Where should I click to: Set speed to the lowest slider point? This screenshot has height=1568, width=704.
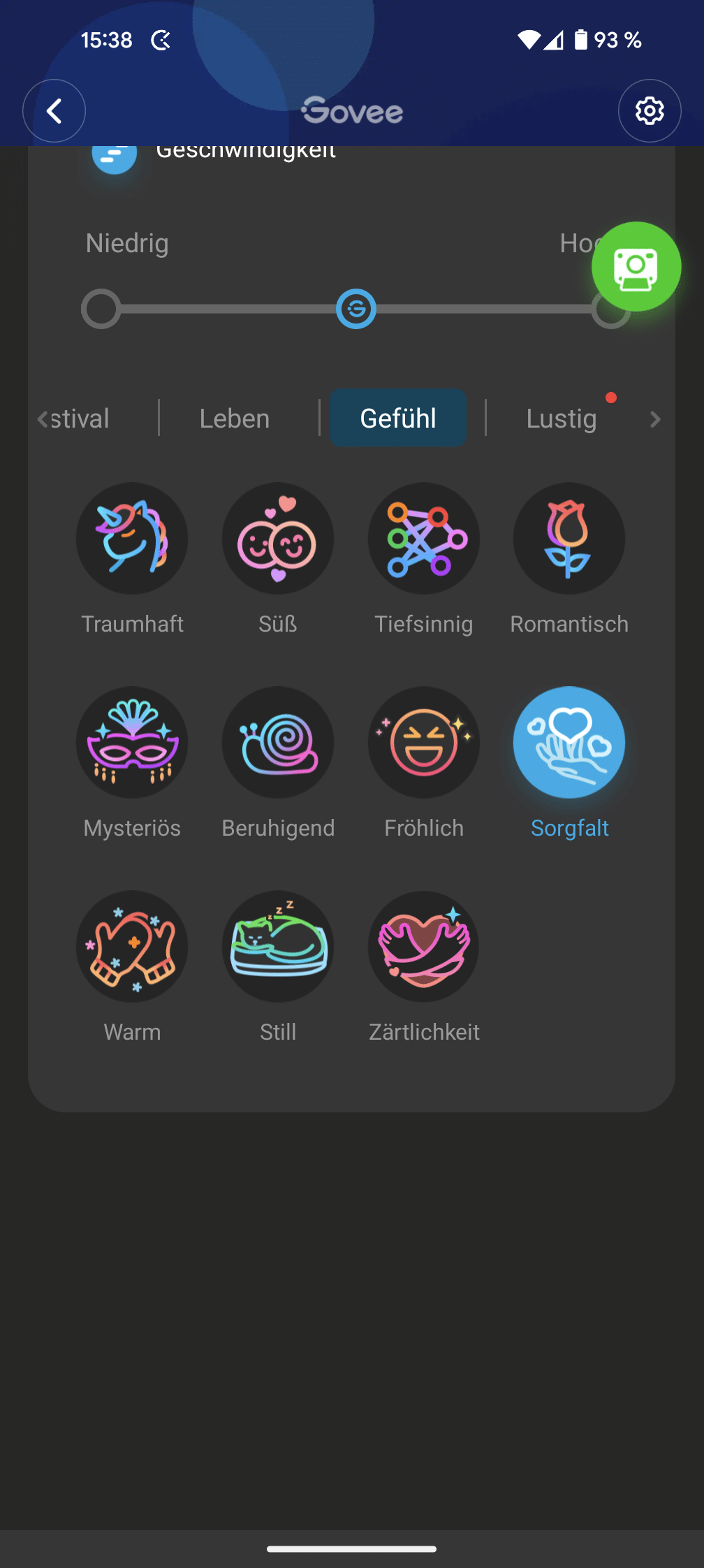click(101, 309)
